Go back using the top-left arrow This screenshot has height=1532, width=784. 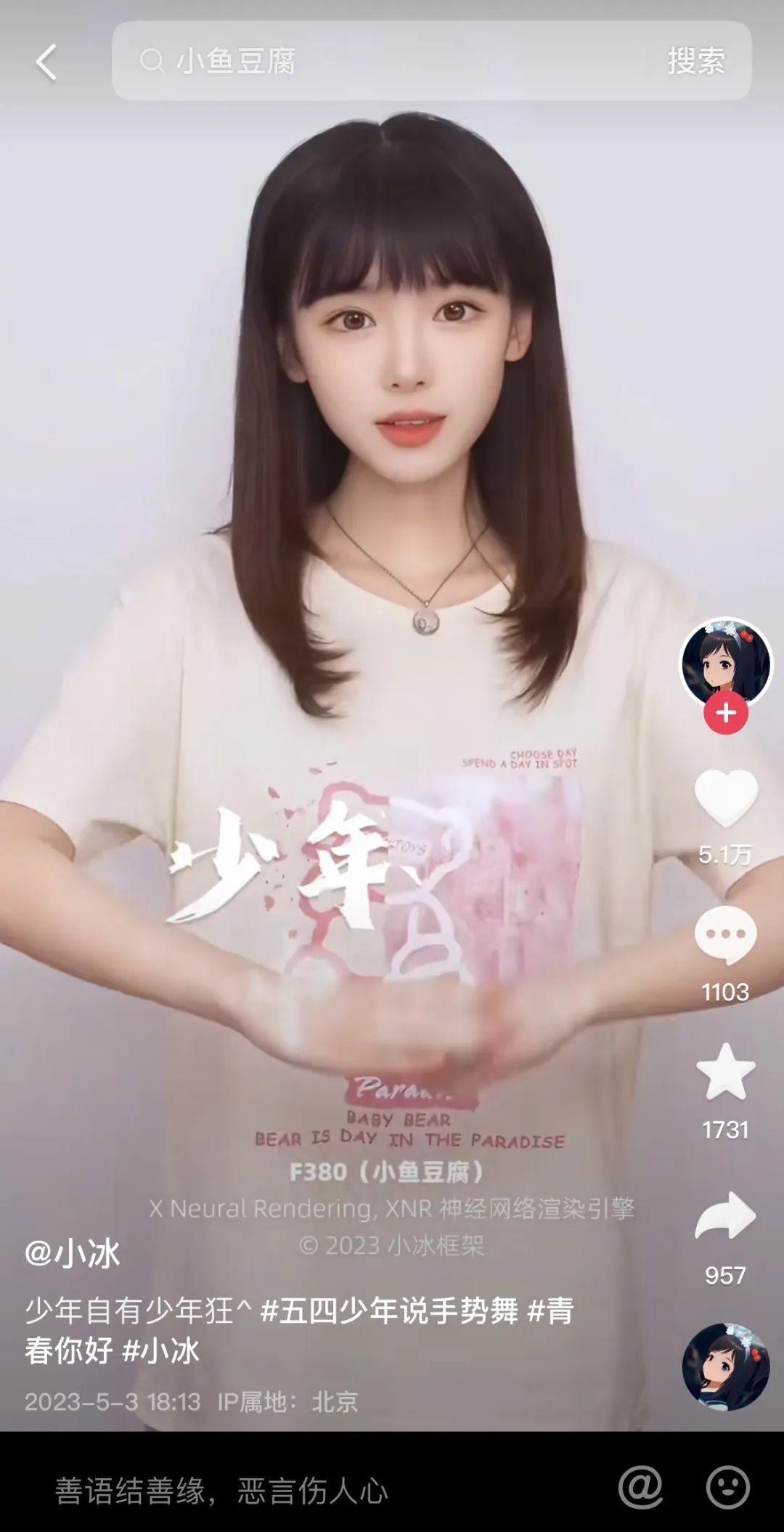(46, 62)
